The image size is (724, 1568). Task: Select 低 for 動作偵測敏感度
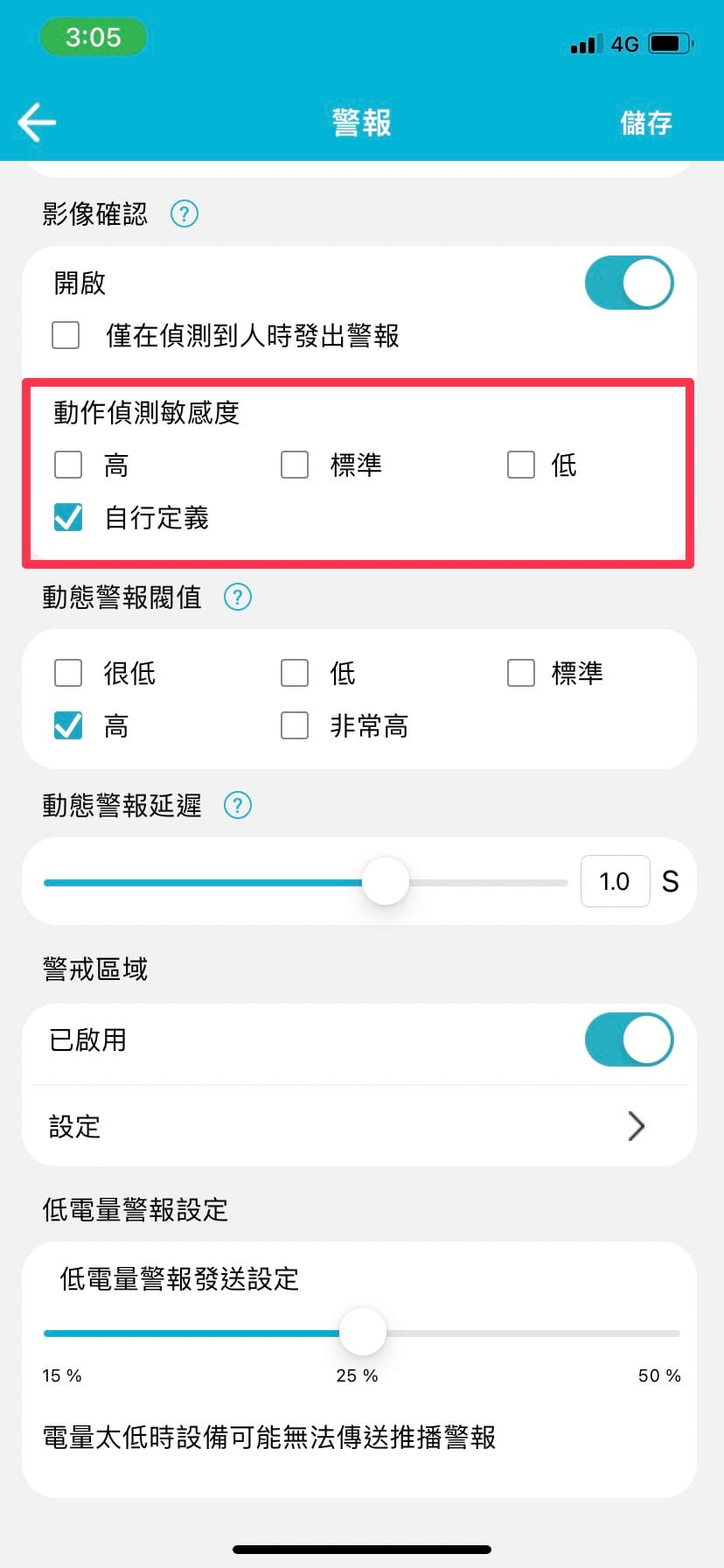(x=521, y=465)
